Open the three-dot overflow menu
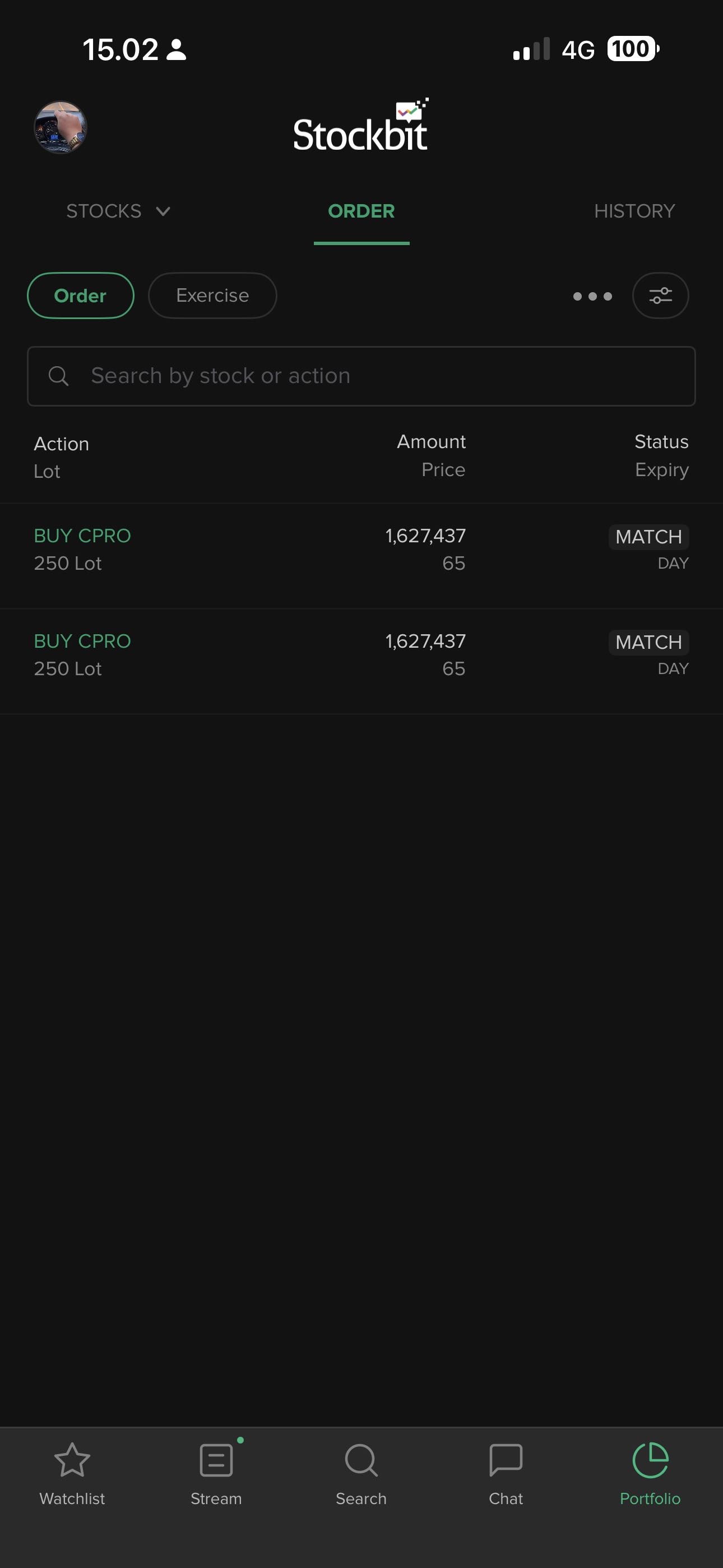This screenshot has width=723, height=1568. point(592,297)
